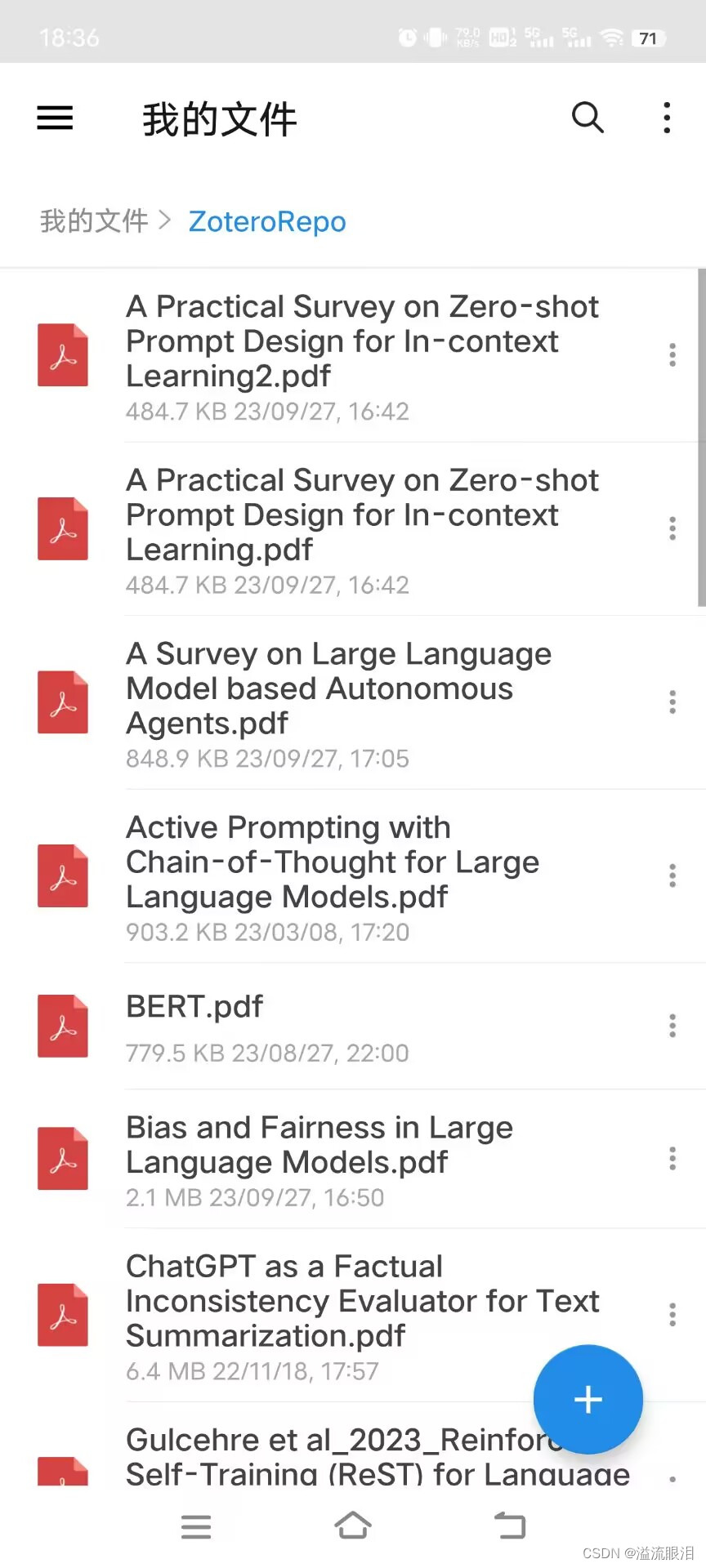The width and height of the screenshot is (706, 1568).
Task: Add a new file with plus button
Action: coord(588,1399)
